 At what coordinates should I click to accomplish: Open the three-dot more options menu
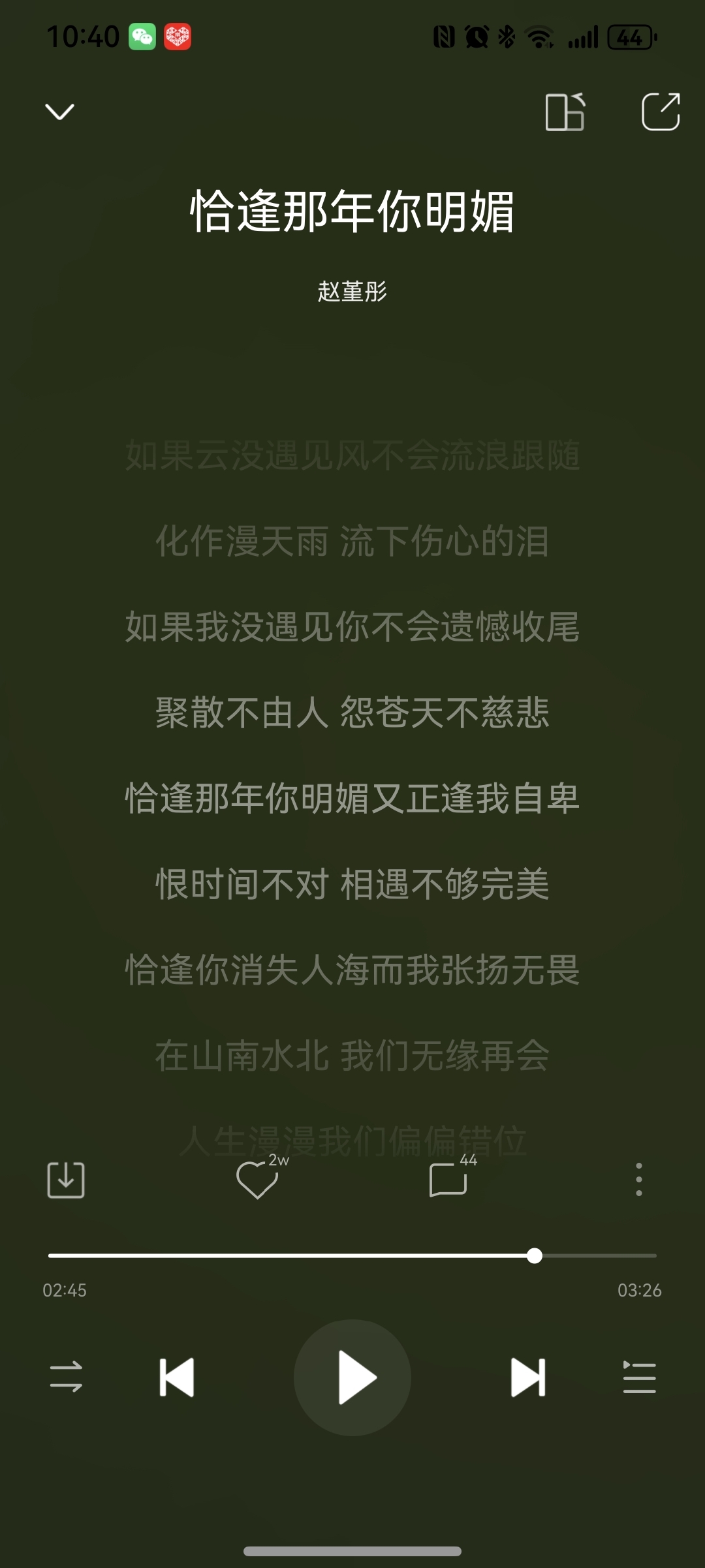click(x=638, y=1180)
